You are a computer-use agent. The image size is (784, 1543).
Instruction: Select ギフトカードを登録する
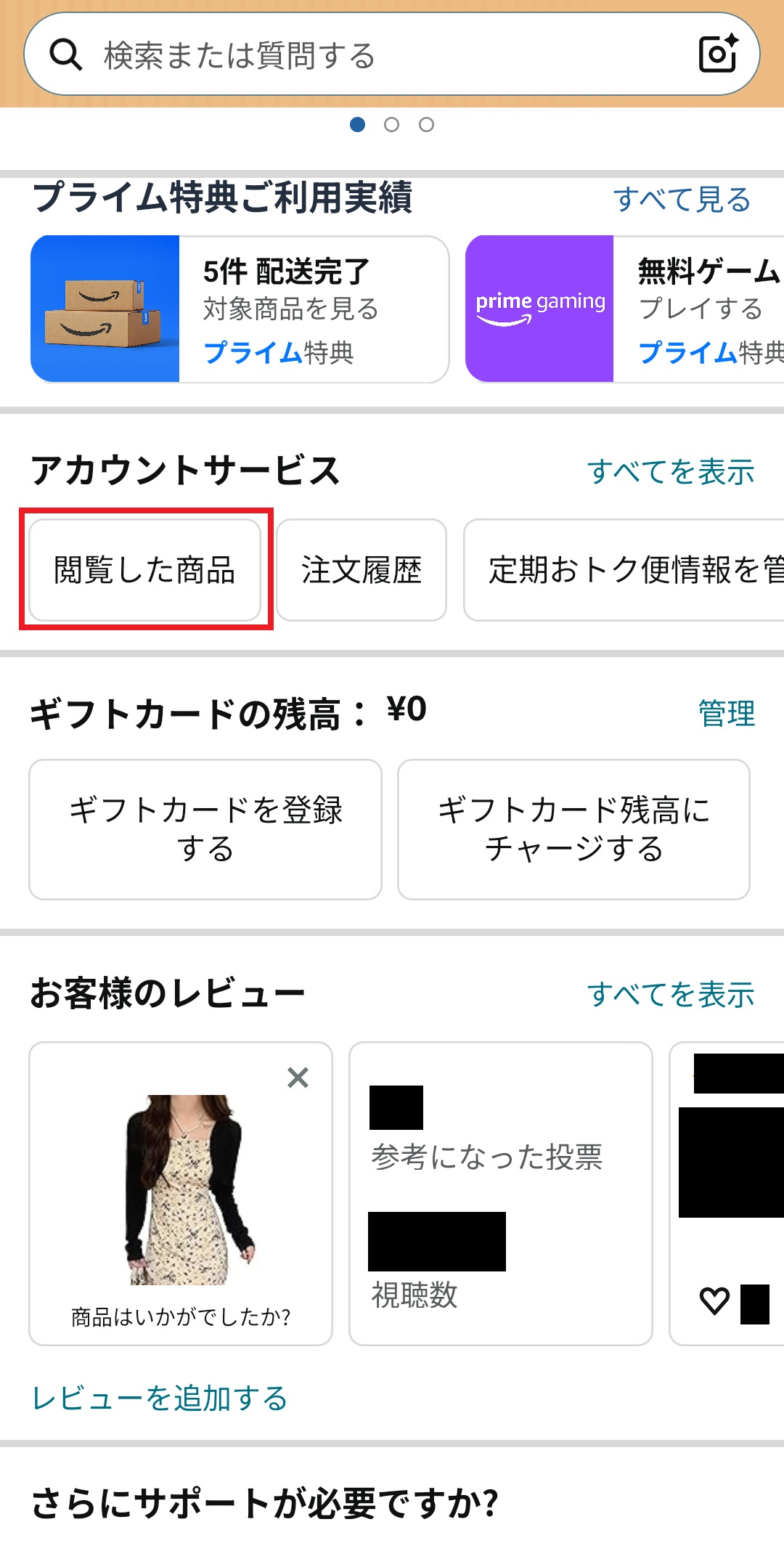205,829
